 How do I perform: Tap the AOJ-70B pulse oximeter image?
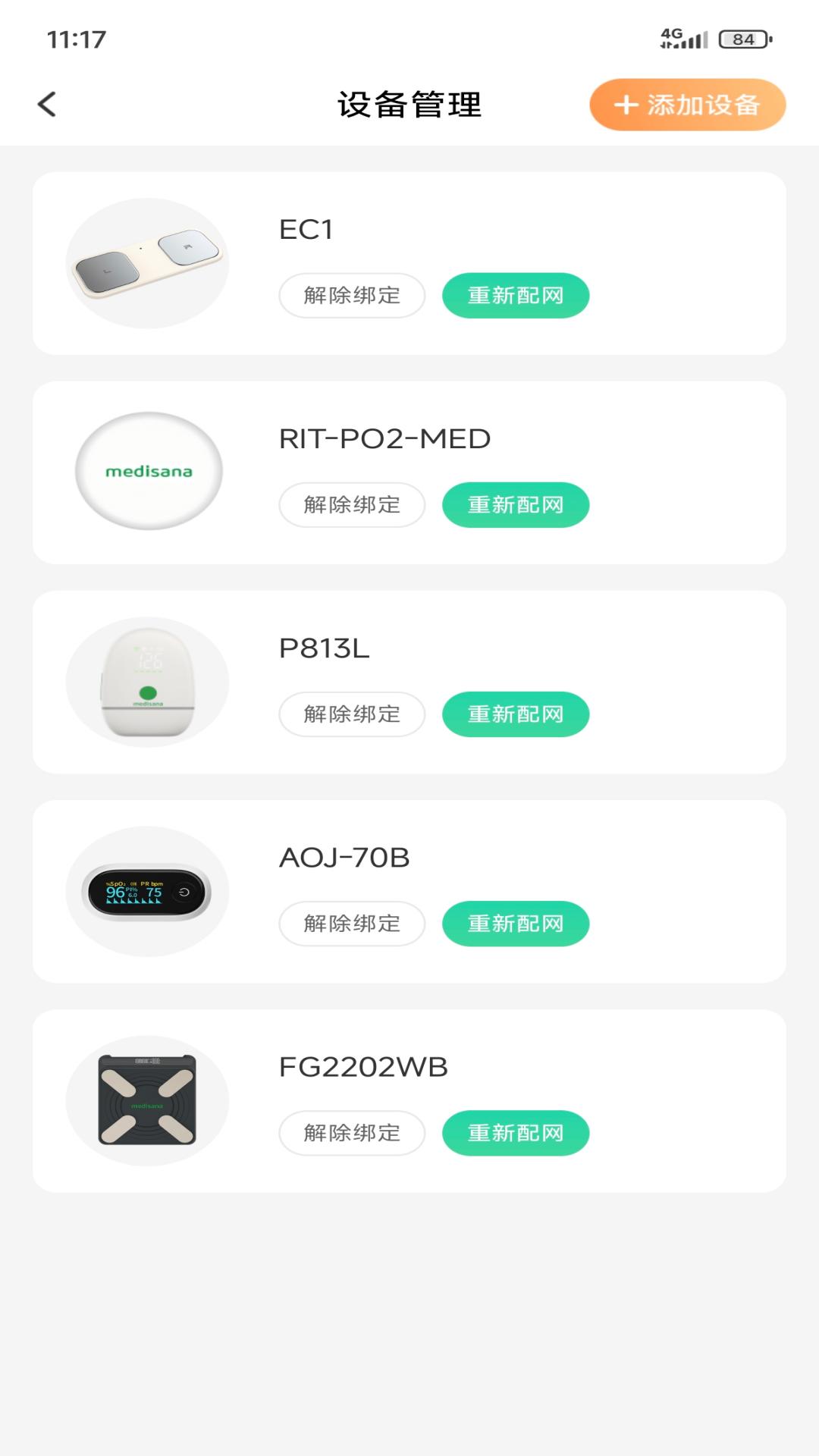click(x=149, y=890)
